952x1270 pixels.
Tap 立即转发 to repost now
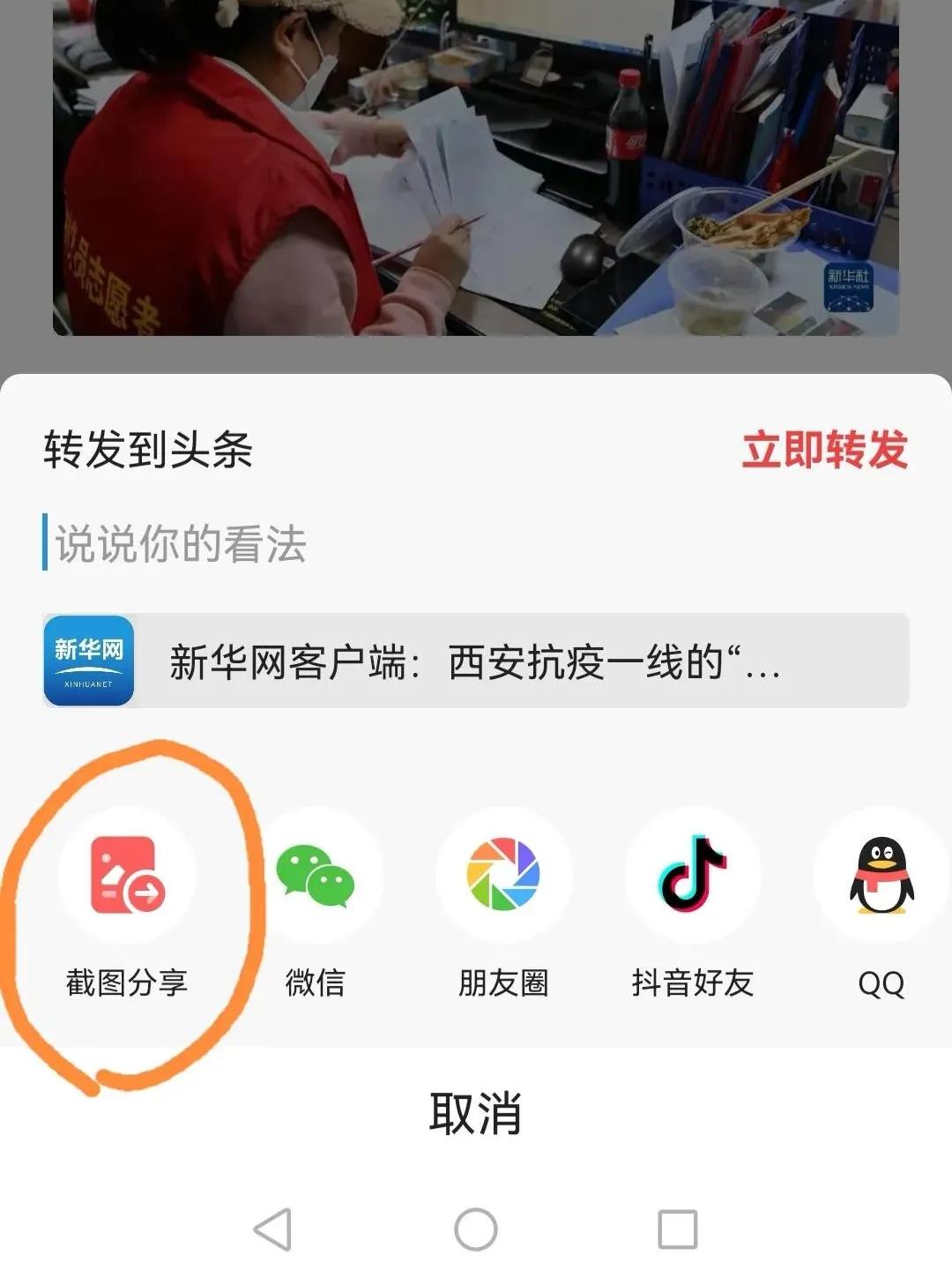(824, 450)
